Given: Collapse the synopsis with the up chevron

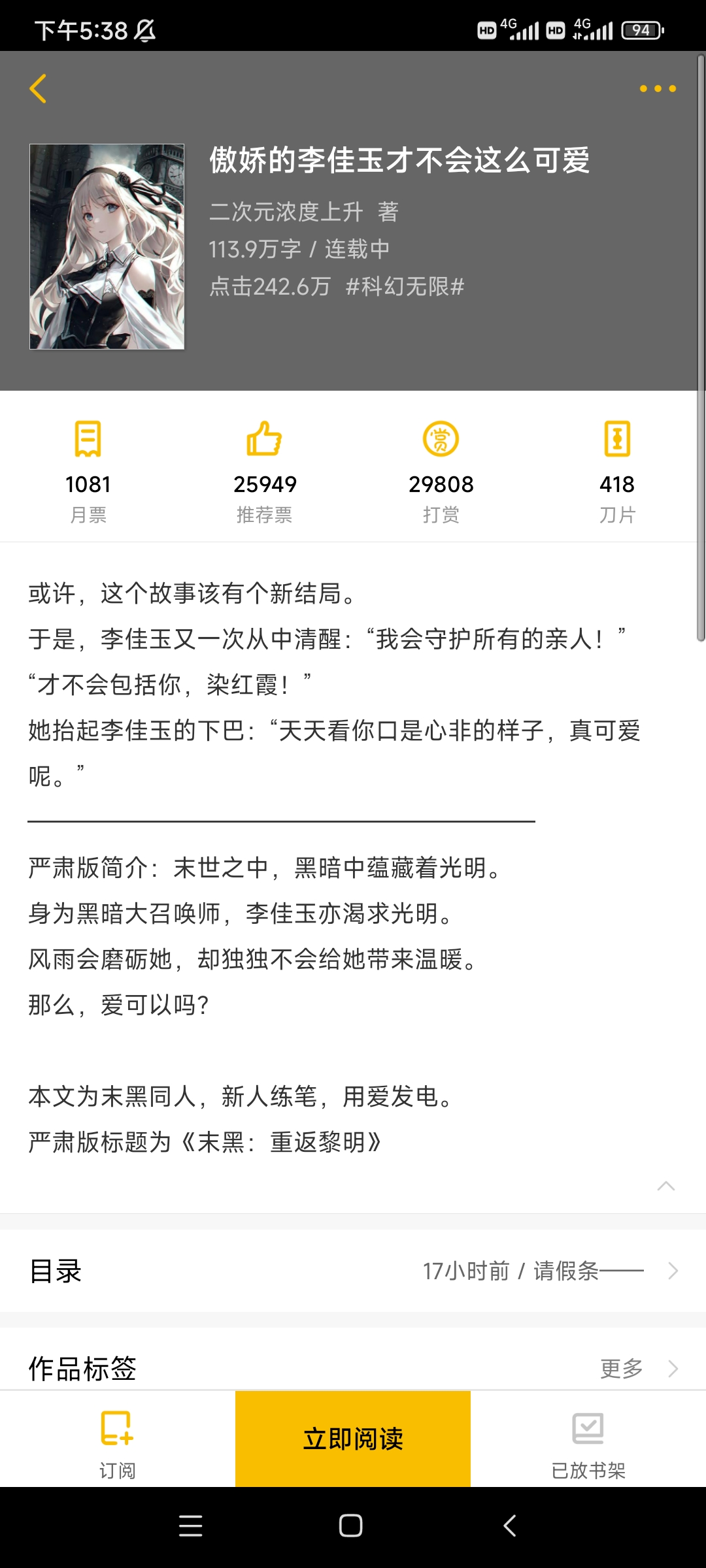Looking at the screenshot, I should [665, 1186].
